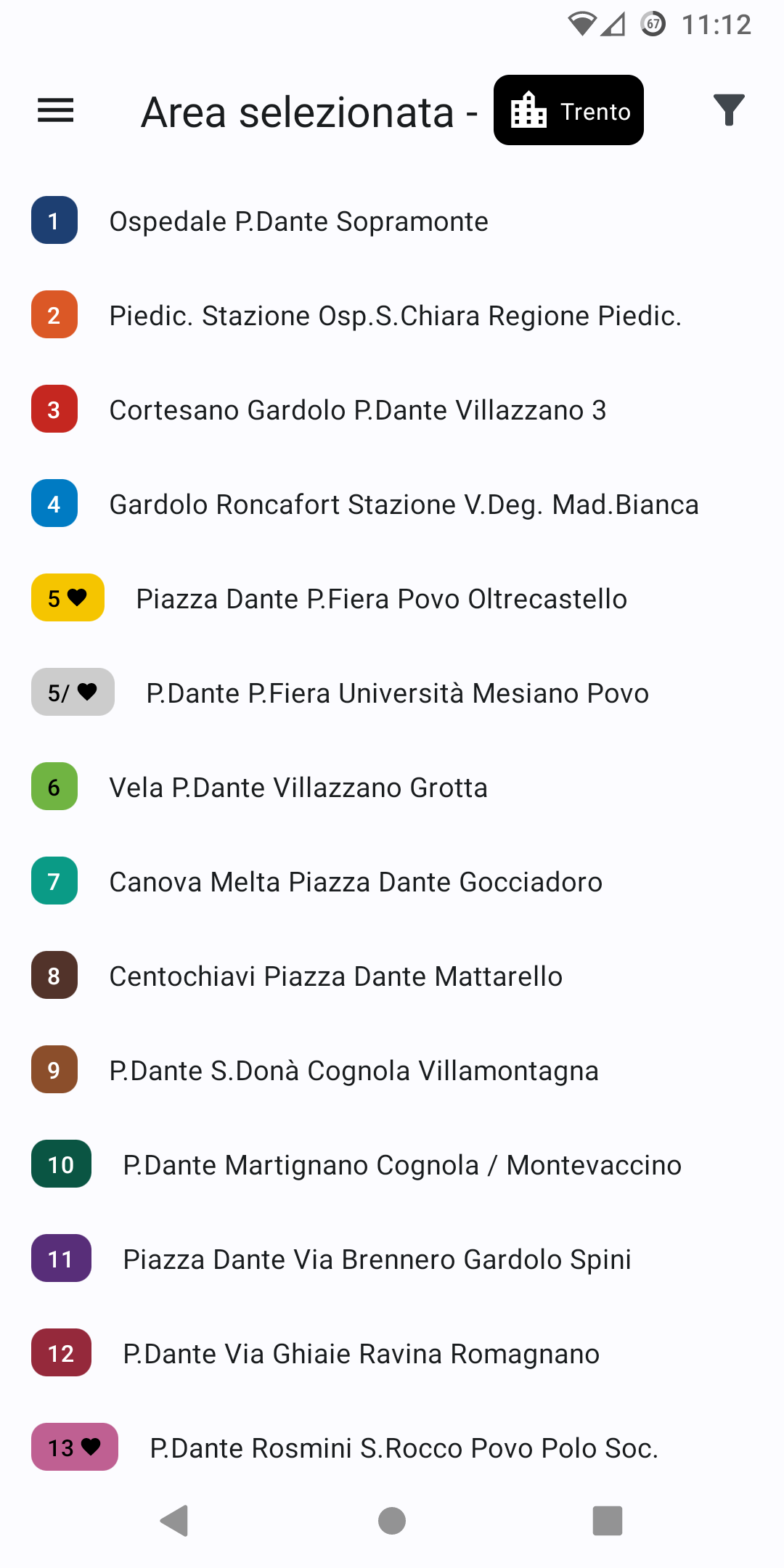The height and width of the screenshot is (1568, 784).
Task: Open line 4 Gardolo Roncafort Stazione
Action: tap(404, 504)
